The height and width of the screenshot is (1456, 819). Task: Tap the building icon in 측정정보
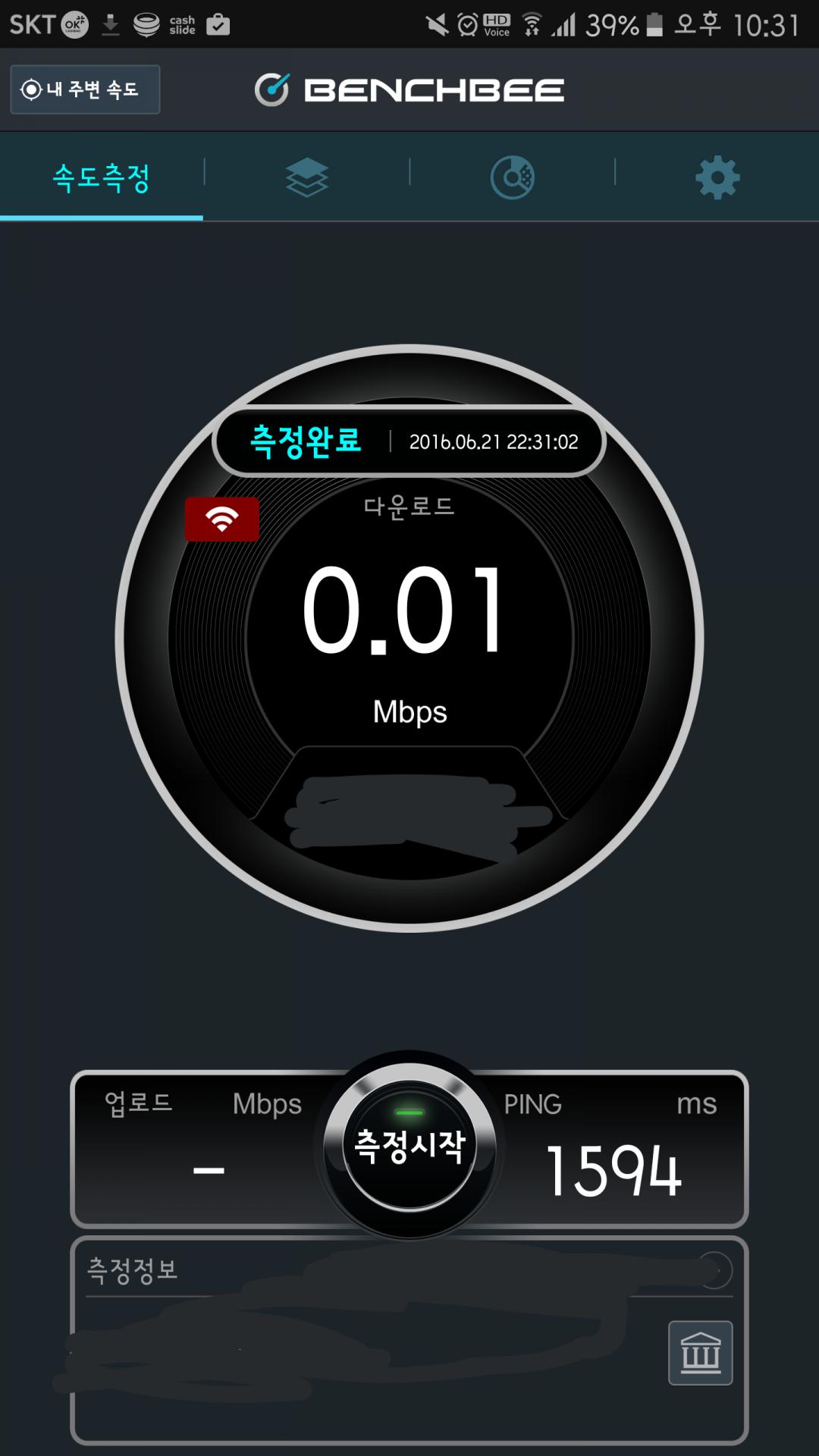(x=700, y=1353)
